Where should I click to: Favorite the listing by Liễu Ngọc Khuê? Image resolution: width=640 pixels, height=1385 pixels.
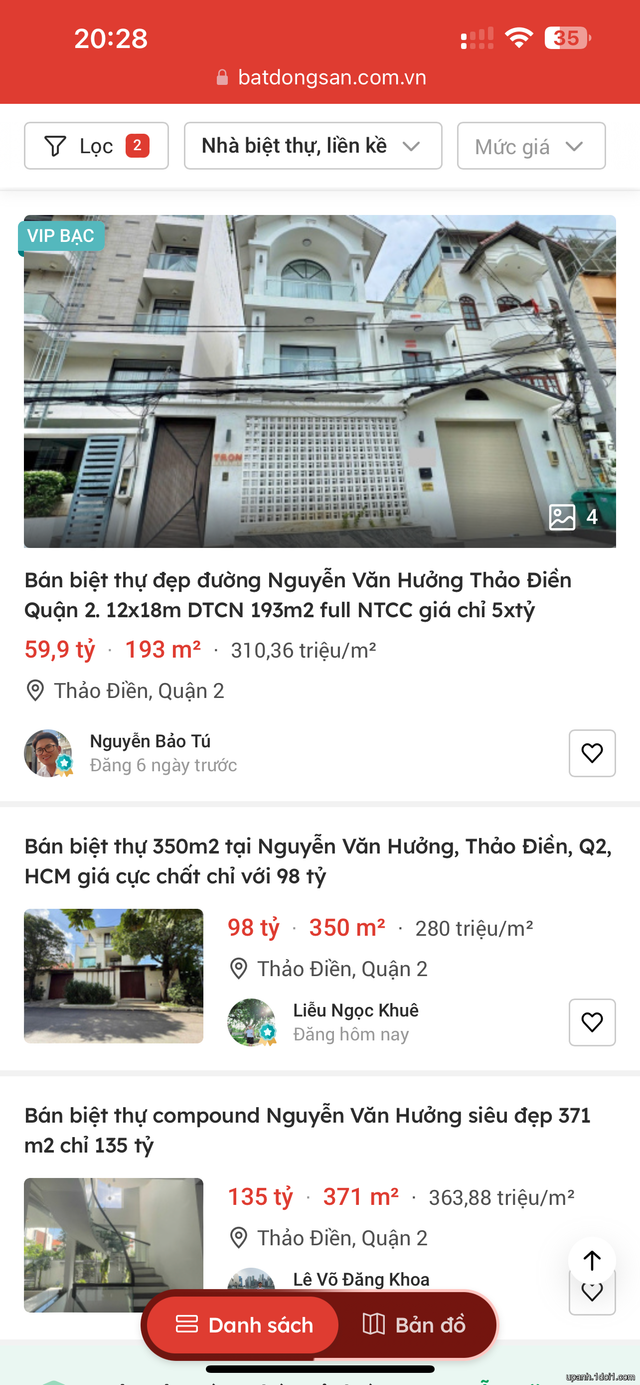pos(592,1022)
